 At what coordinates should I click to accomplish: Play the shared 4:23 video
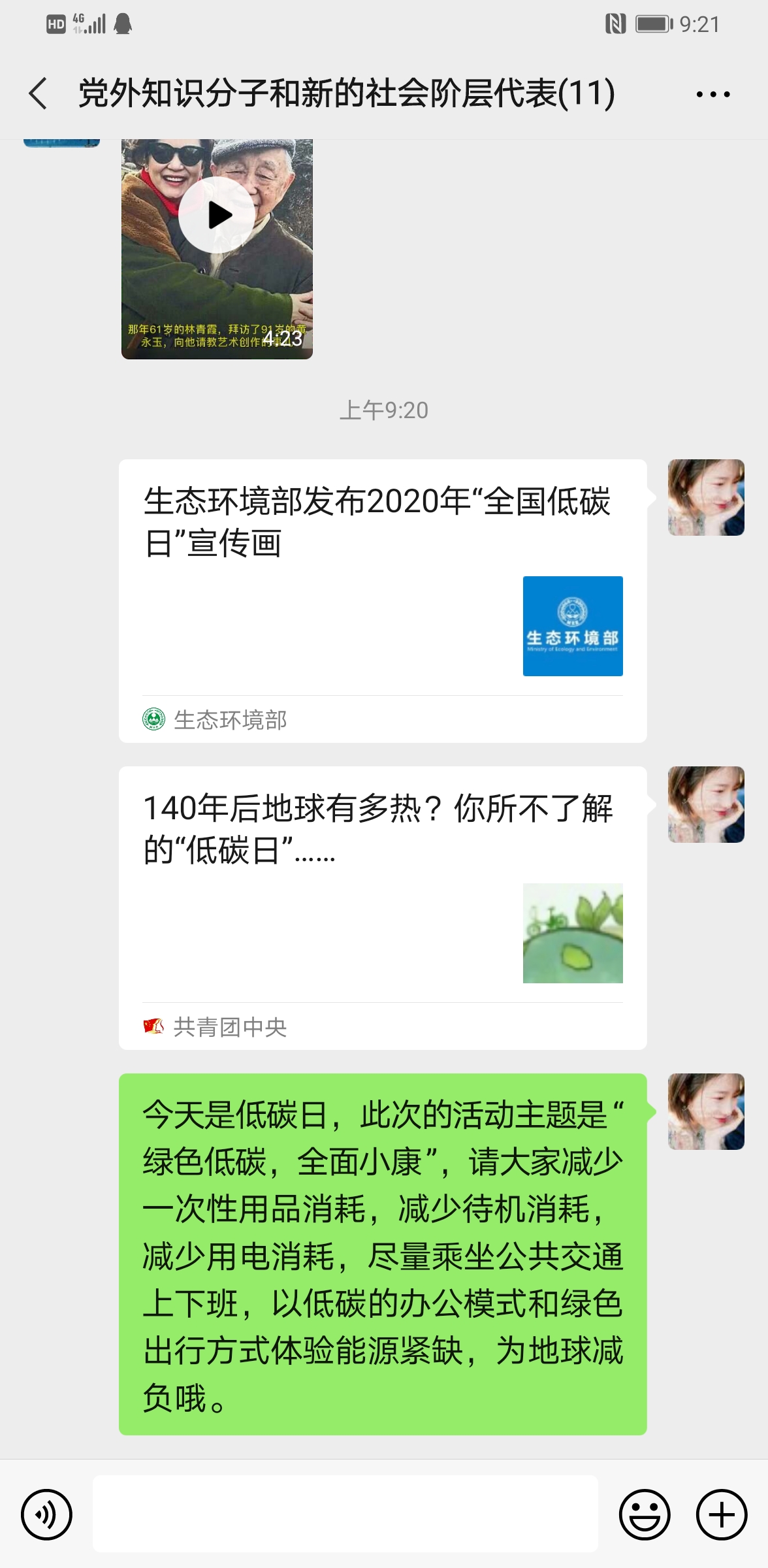pyautogui.click(x=216, y=215)
